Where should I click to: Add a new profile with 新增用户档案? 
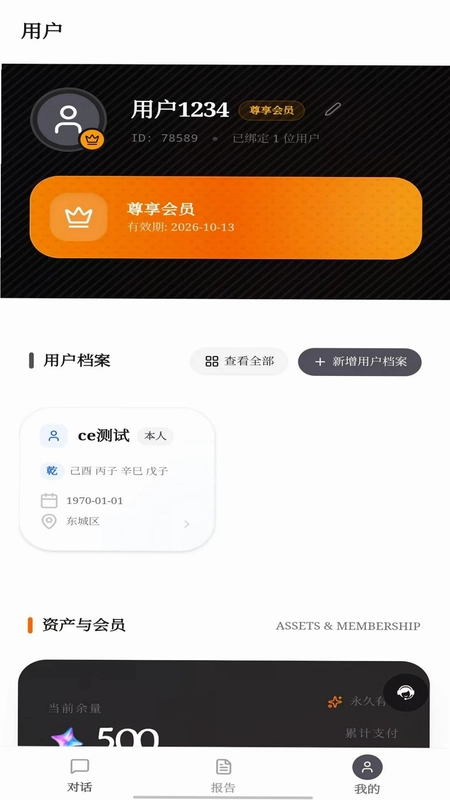(360, 362)
